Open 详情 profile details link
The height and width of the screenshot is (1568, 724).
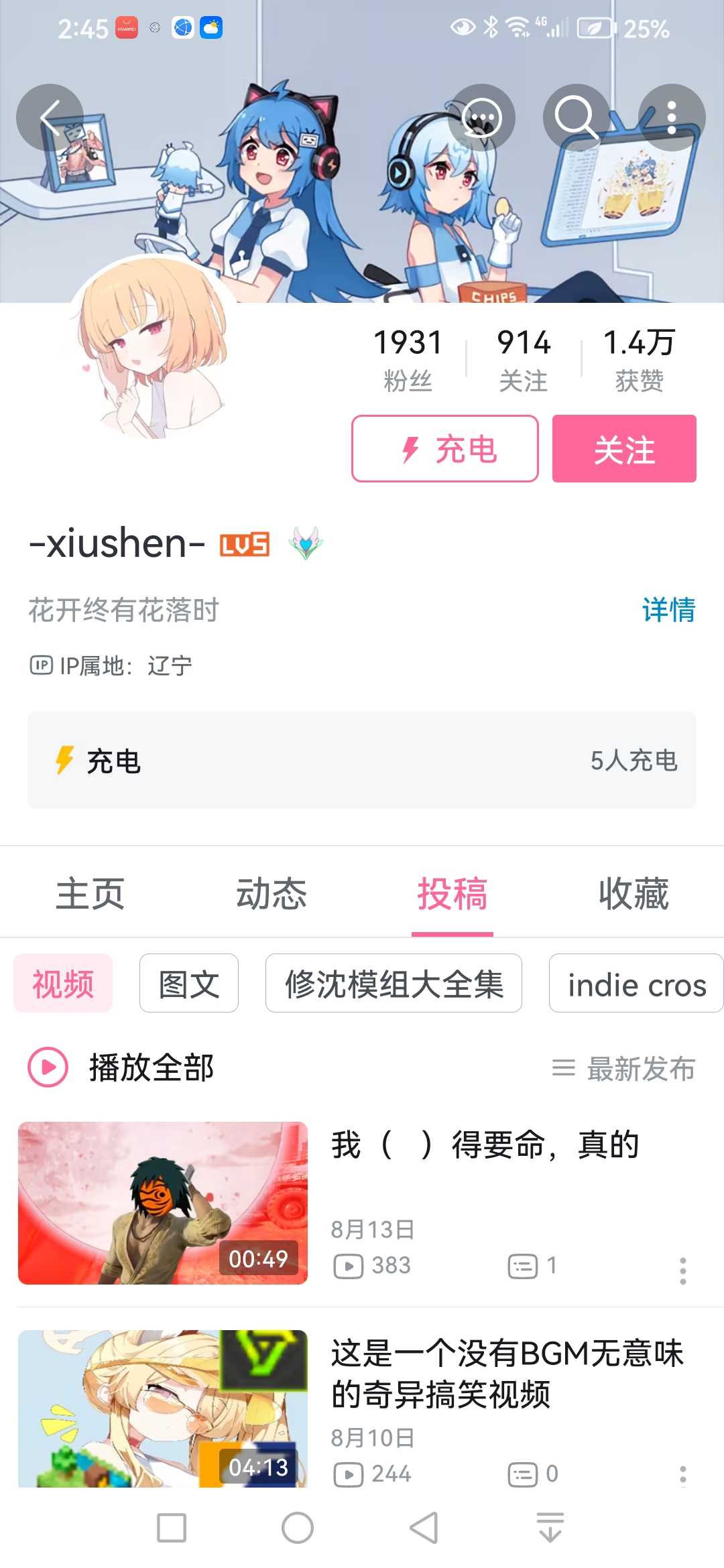click(668, 610)
